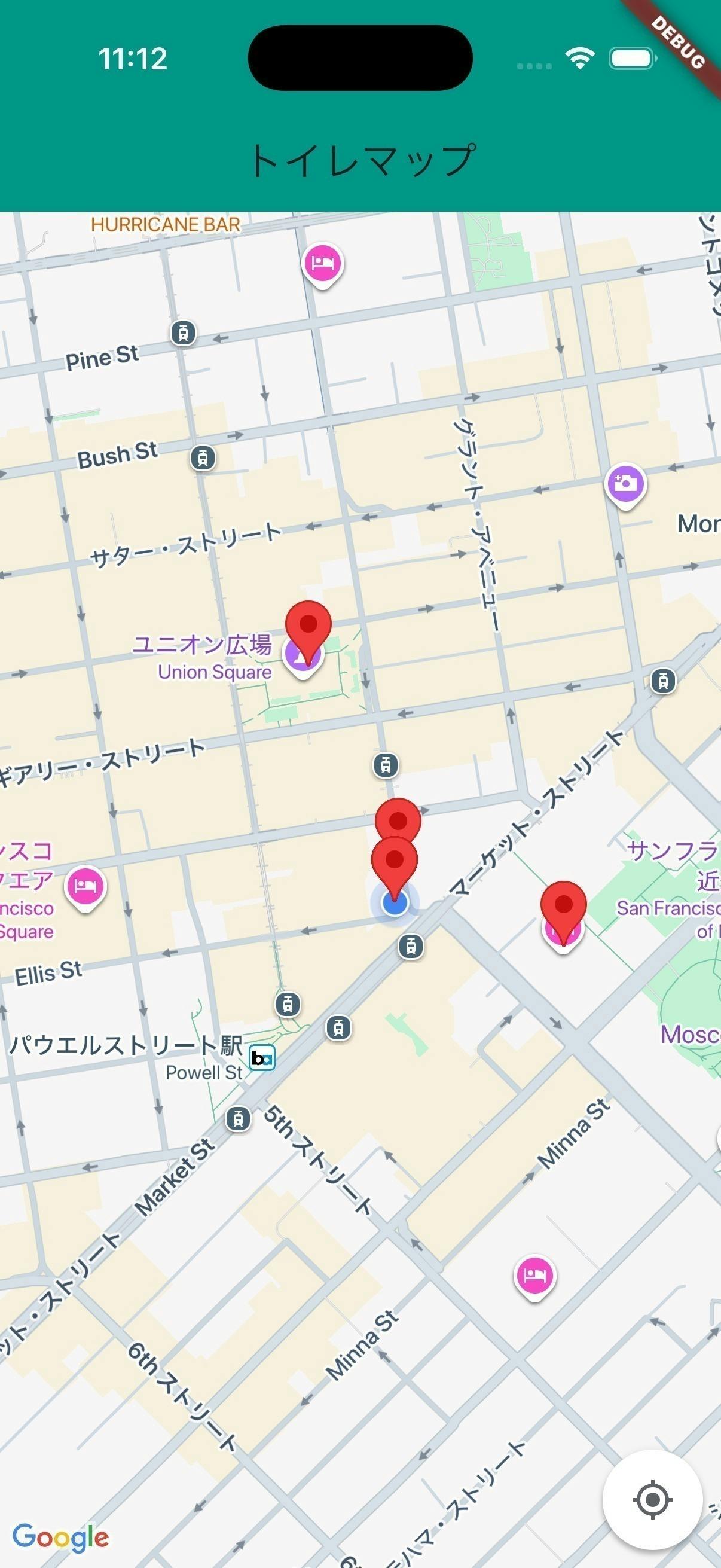Select the hotel icon near Minna St
Screen dimensions: 721x1568
[x=534, y=1274]
